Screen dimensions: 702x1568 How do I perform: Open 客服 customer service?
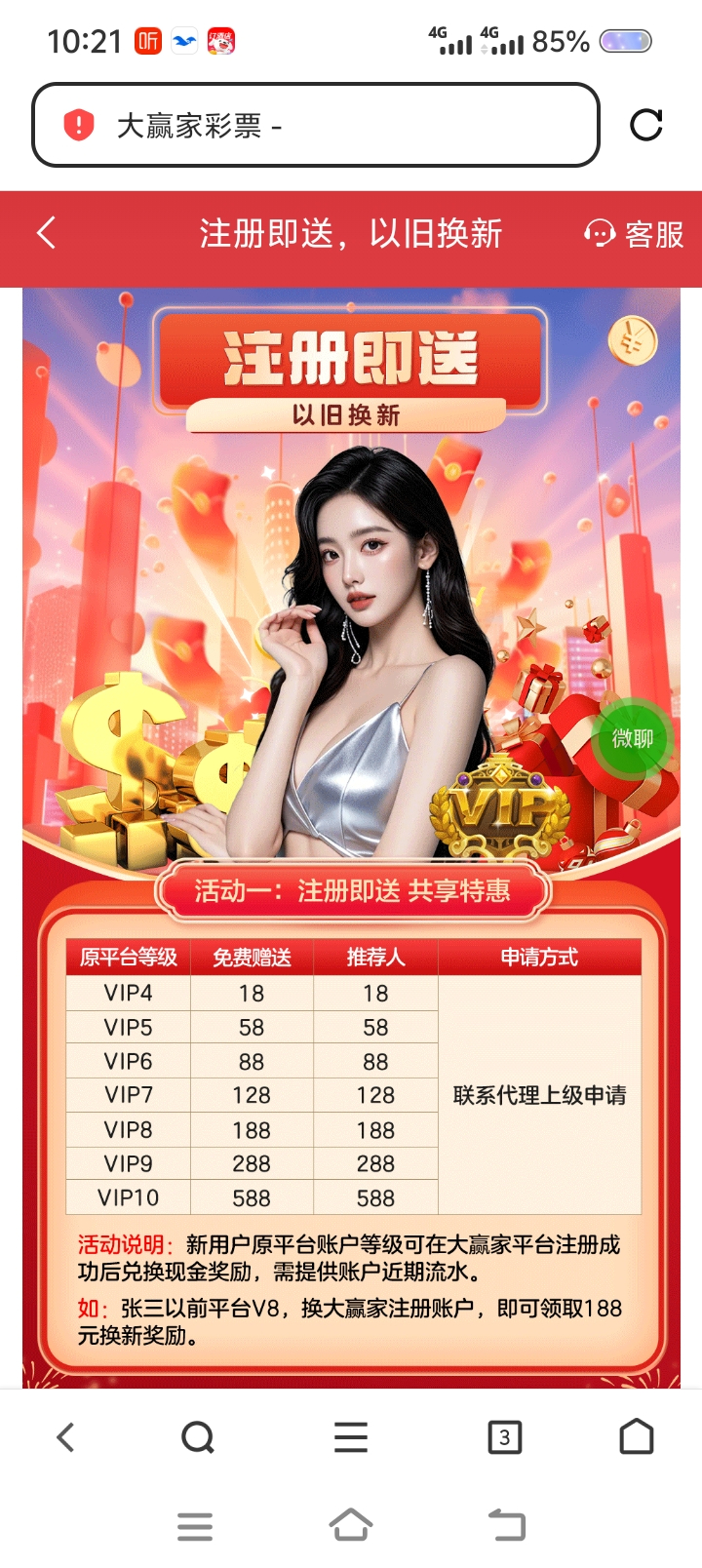[x=634, y=234]
